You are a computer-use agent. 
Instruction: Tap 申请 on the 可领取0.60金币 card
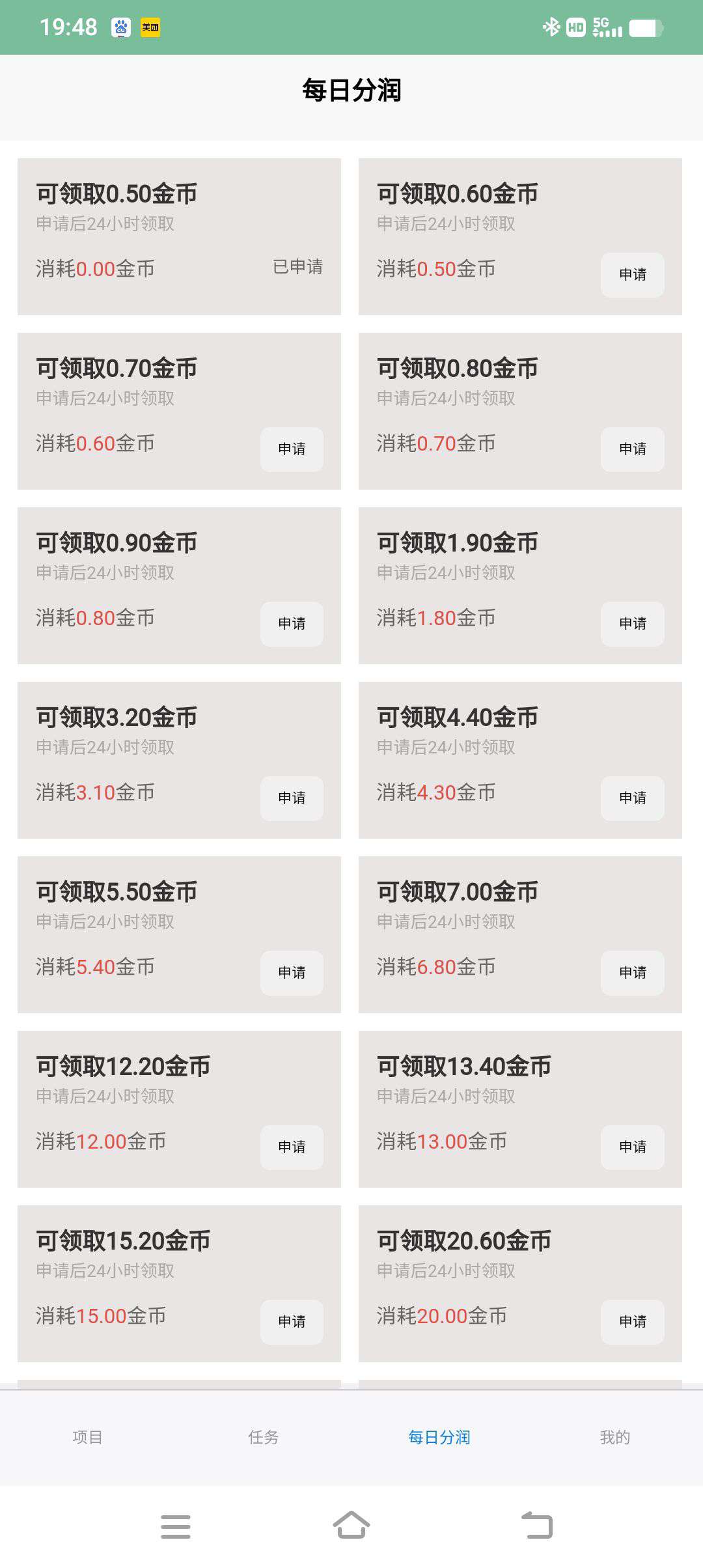pos(633,275)
